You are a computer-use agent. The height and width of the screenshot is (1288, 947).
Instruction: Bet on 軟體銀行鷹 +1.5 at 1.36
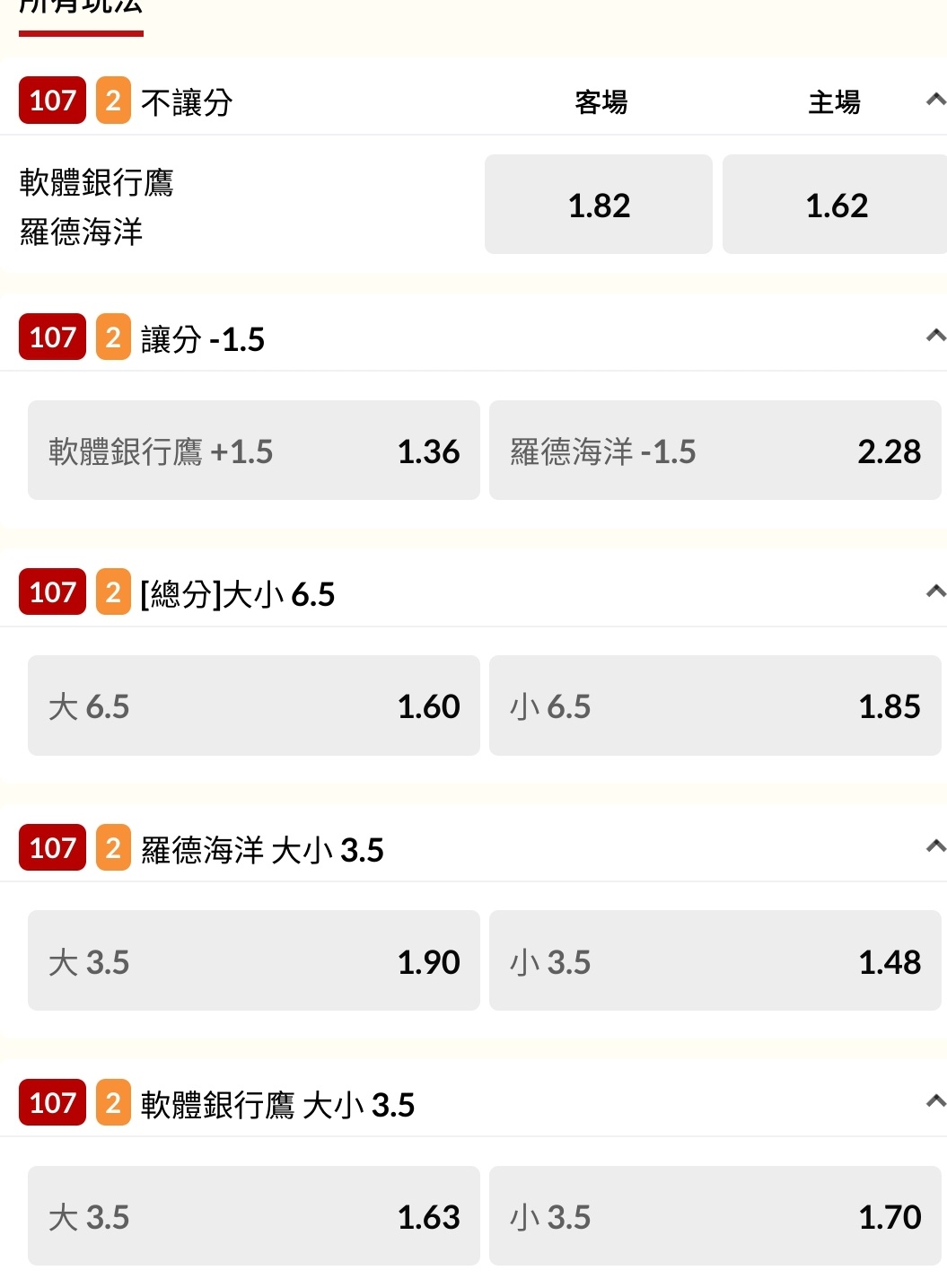[x=253, y=451]
